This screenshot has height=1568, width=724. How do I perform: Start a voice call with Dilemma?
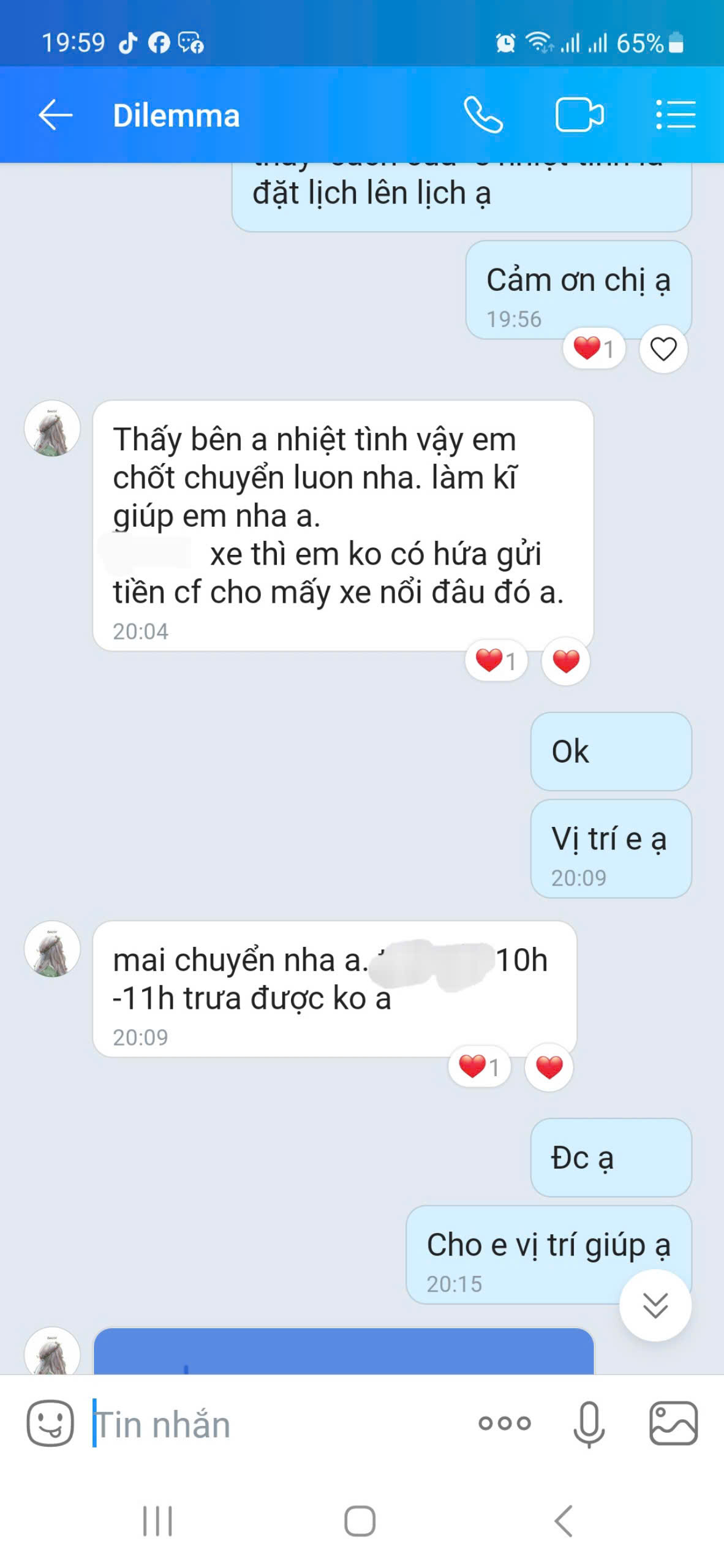point(483,115)
